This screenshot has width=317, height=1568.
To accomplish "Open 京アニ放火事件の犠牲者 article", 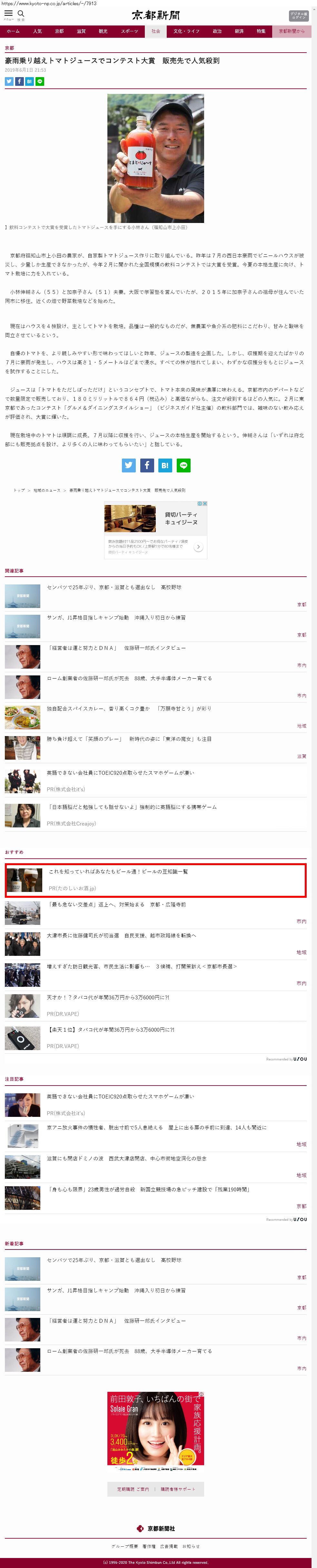I will (156, 1127).
